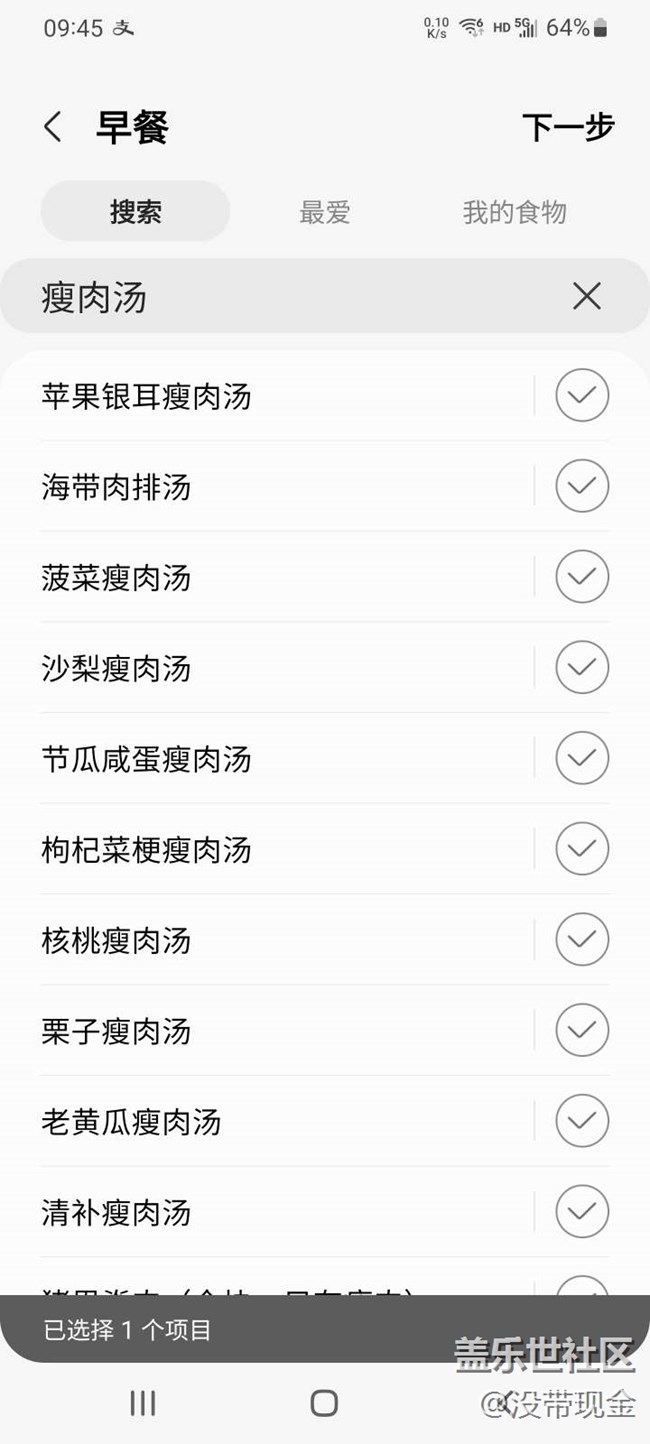This screenshot has width=650, height=1444.
Task: Select the 老黄瓜瘦肉汤 checkbox
Action: click(x=582, y=1121)
